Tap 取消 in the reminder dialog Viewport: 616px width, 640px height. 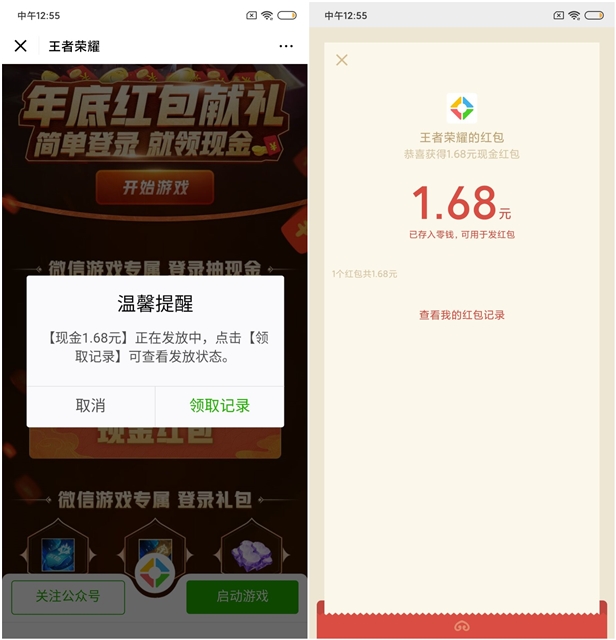pos(91,405)
